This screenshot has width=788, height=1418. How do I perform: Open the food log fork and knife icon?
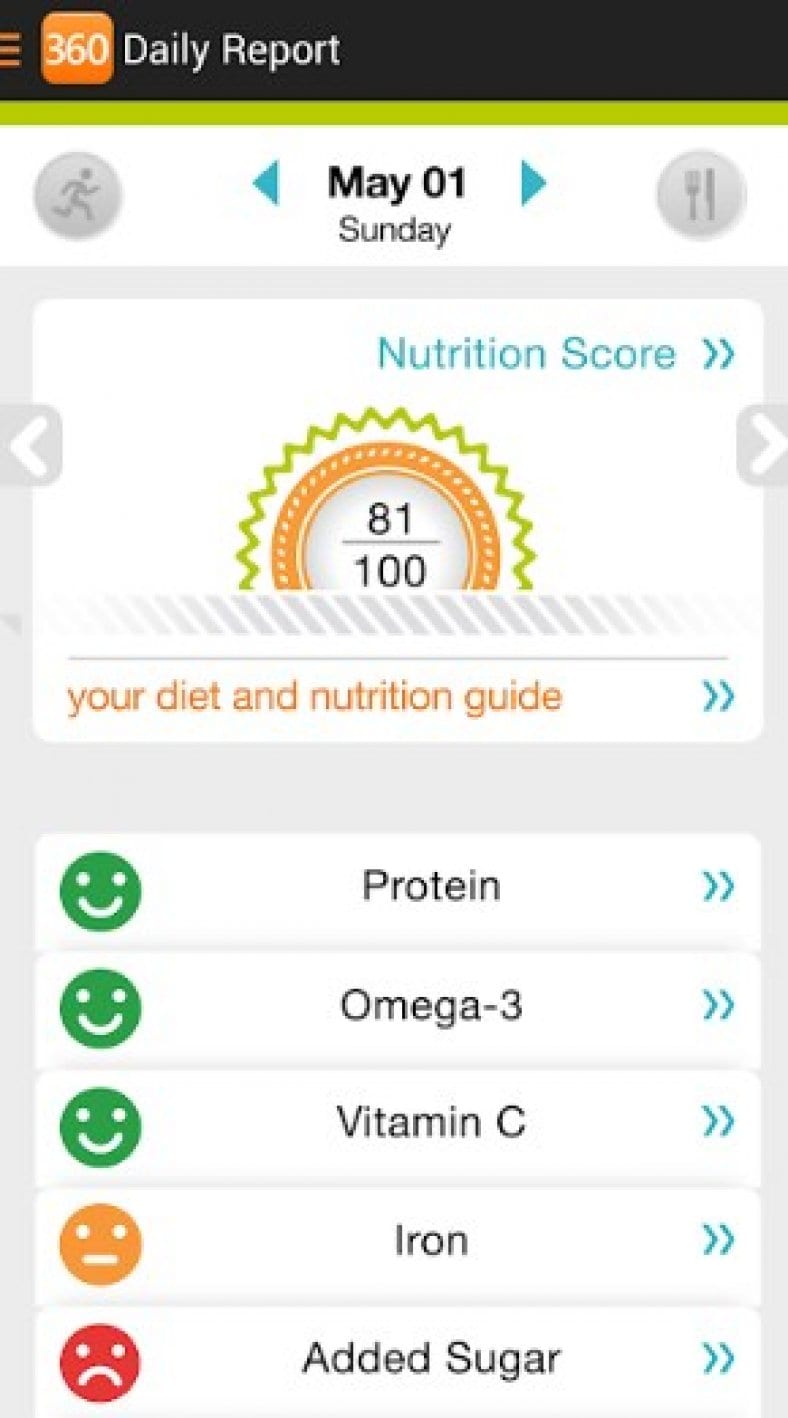click(x=701, y=196)
